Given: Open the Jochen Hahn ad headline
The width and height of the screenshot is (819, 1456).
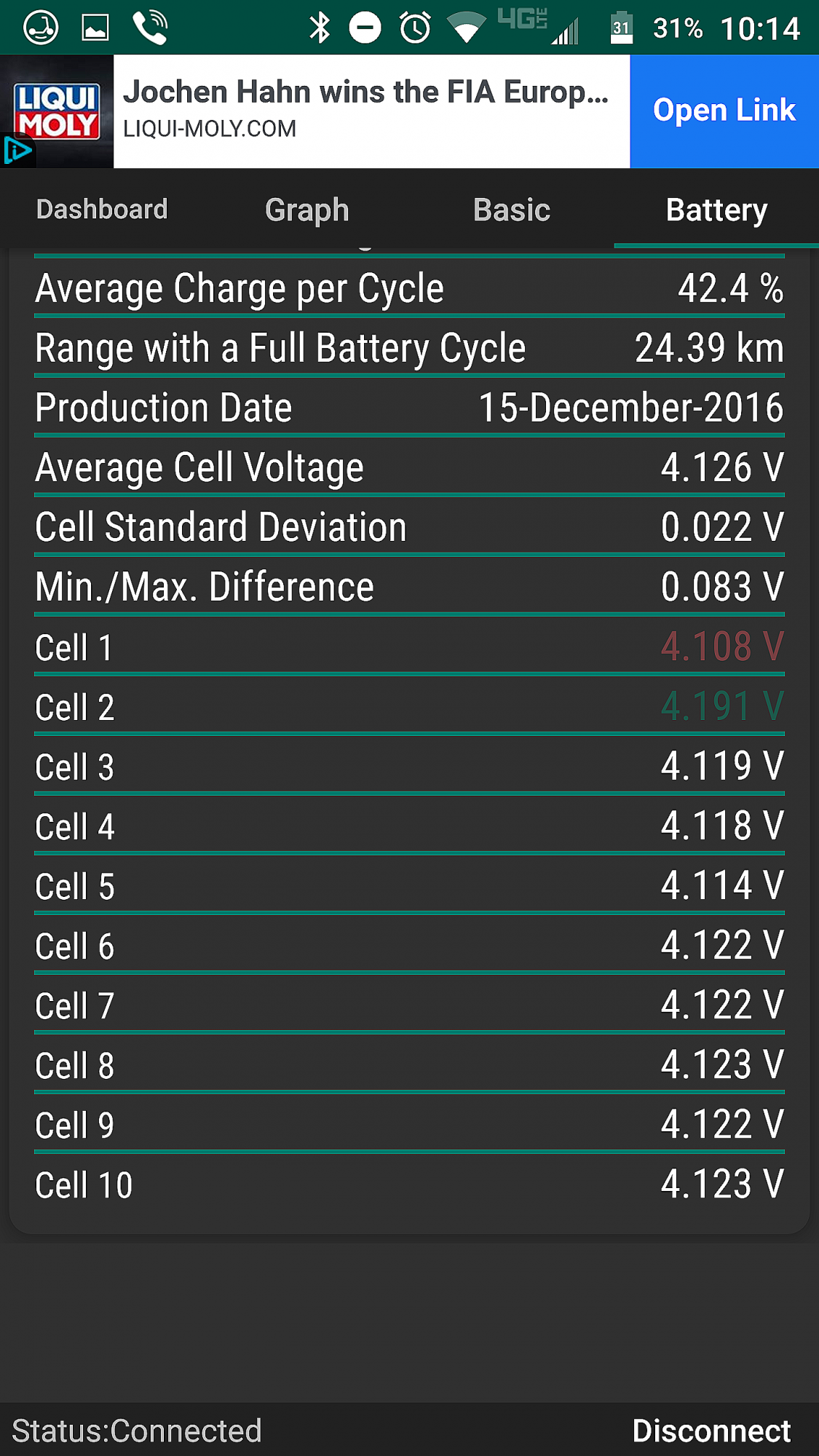Looking at the screenshot, I should click(x=365, y=92).
